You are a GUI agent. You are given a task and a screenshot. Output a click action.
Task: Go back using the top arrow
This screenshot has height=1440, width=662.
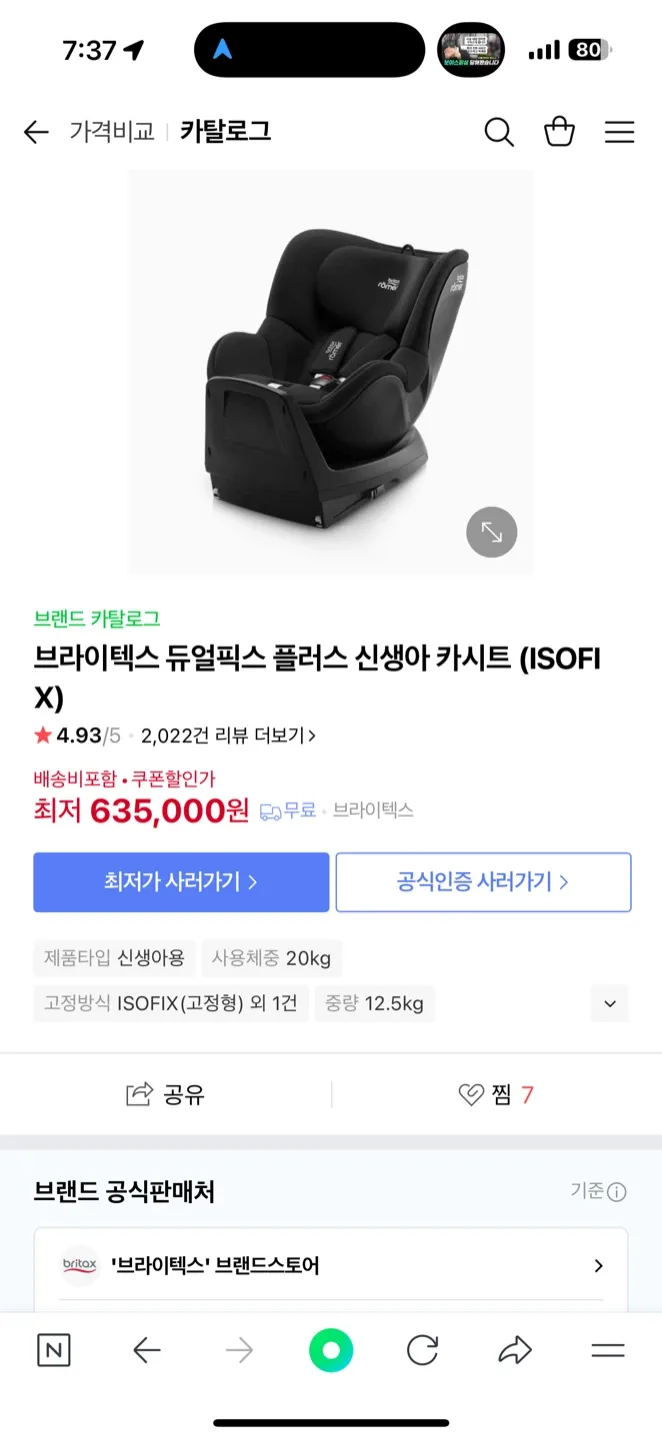36,132
